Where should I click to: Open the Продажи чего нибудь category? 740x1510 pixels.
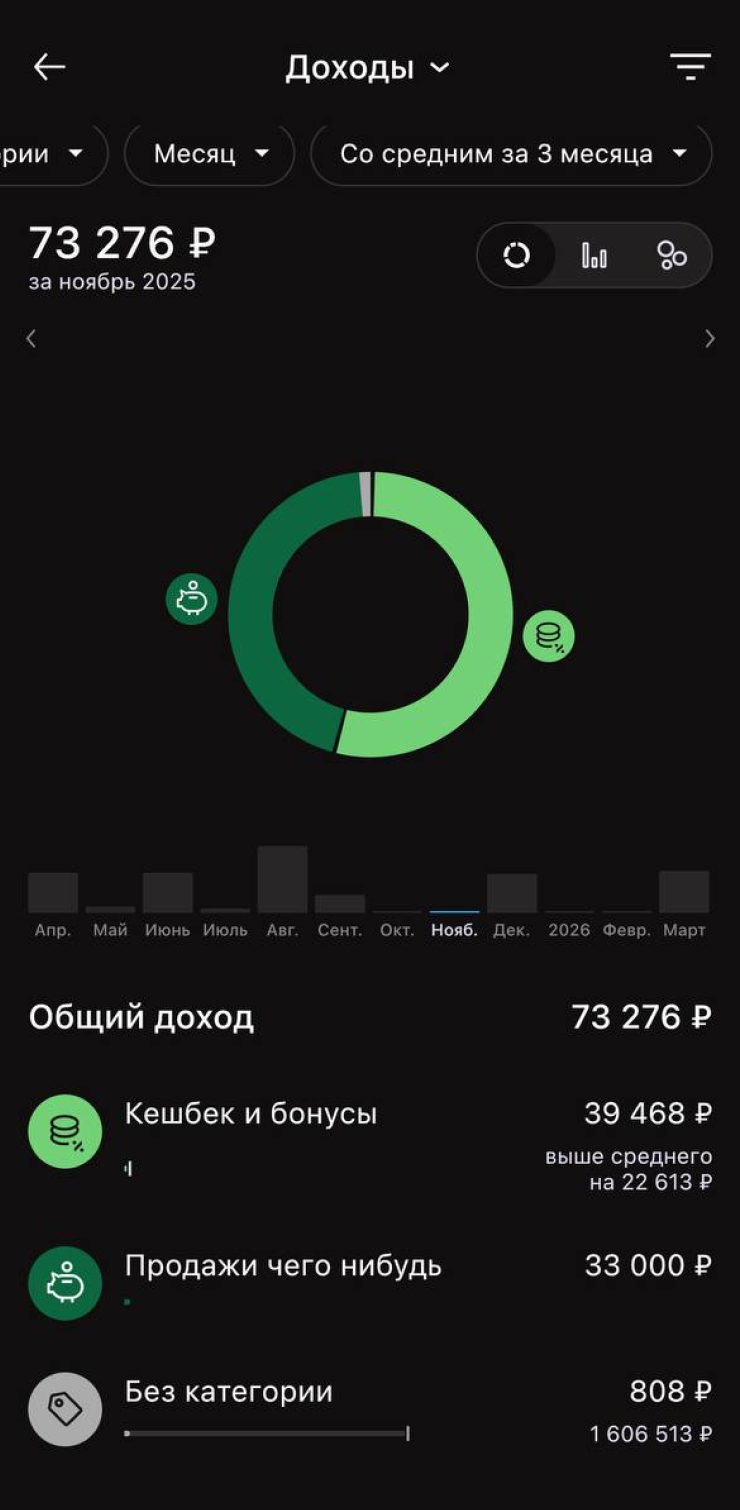tap(368, 1282)
